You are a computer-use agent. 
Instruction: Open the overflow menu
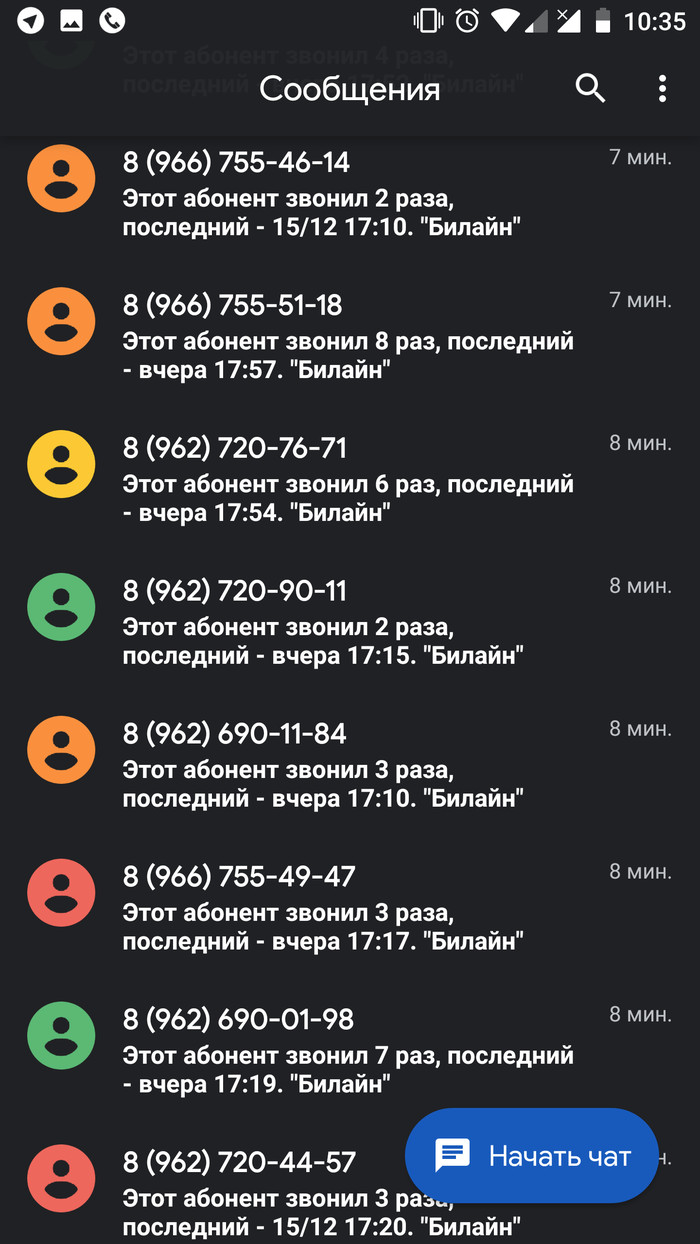pos(662,89)
